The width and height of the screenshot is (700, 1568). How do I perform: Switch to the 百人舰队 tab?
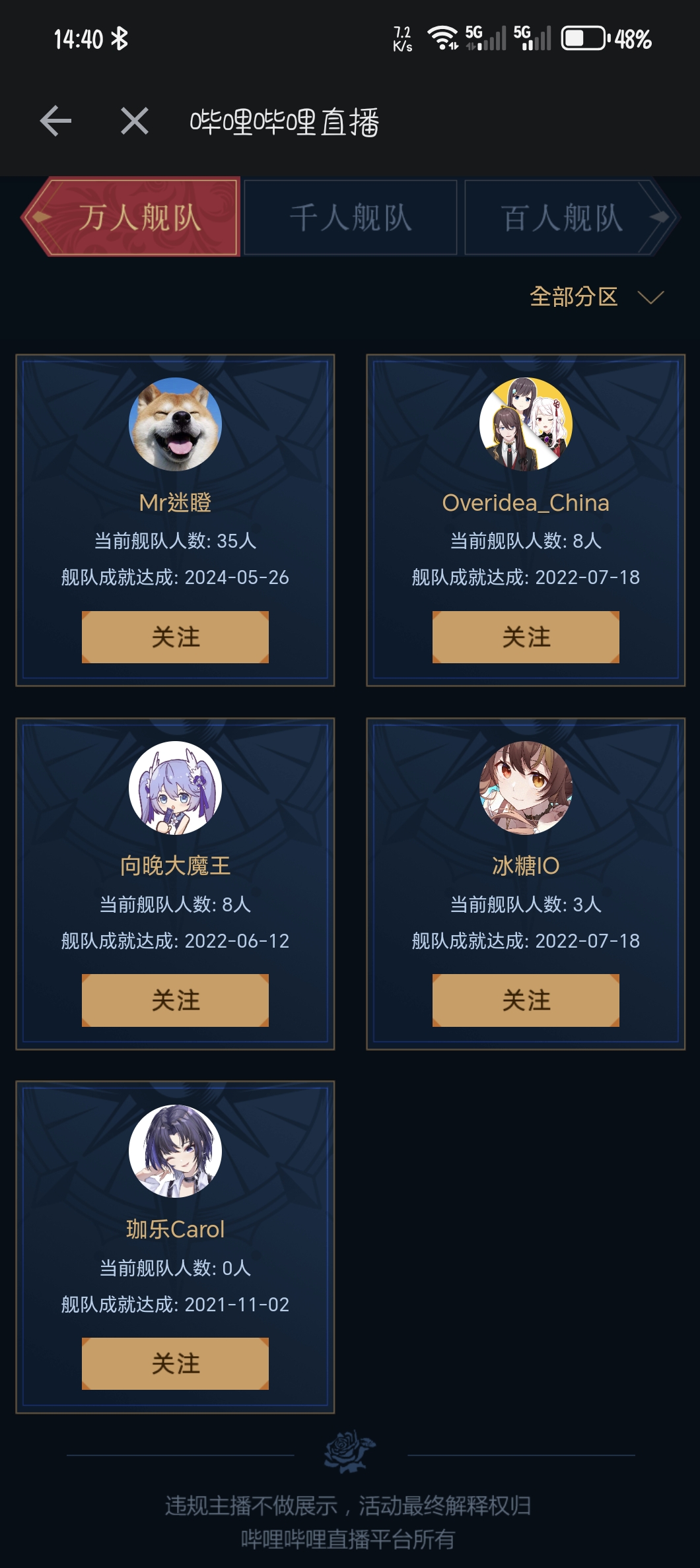pyautogui.click(x=571, y=217)
